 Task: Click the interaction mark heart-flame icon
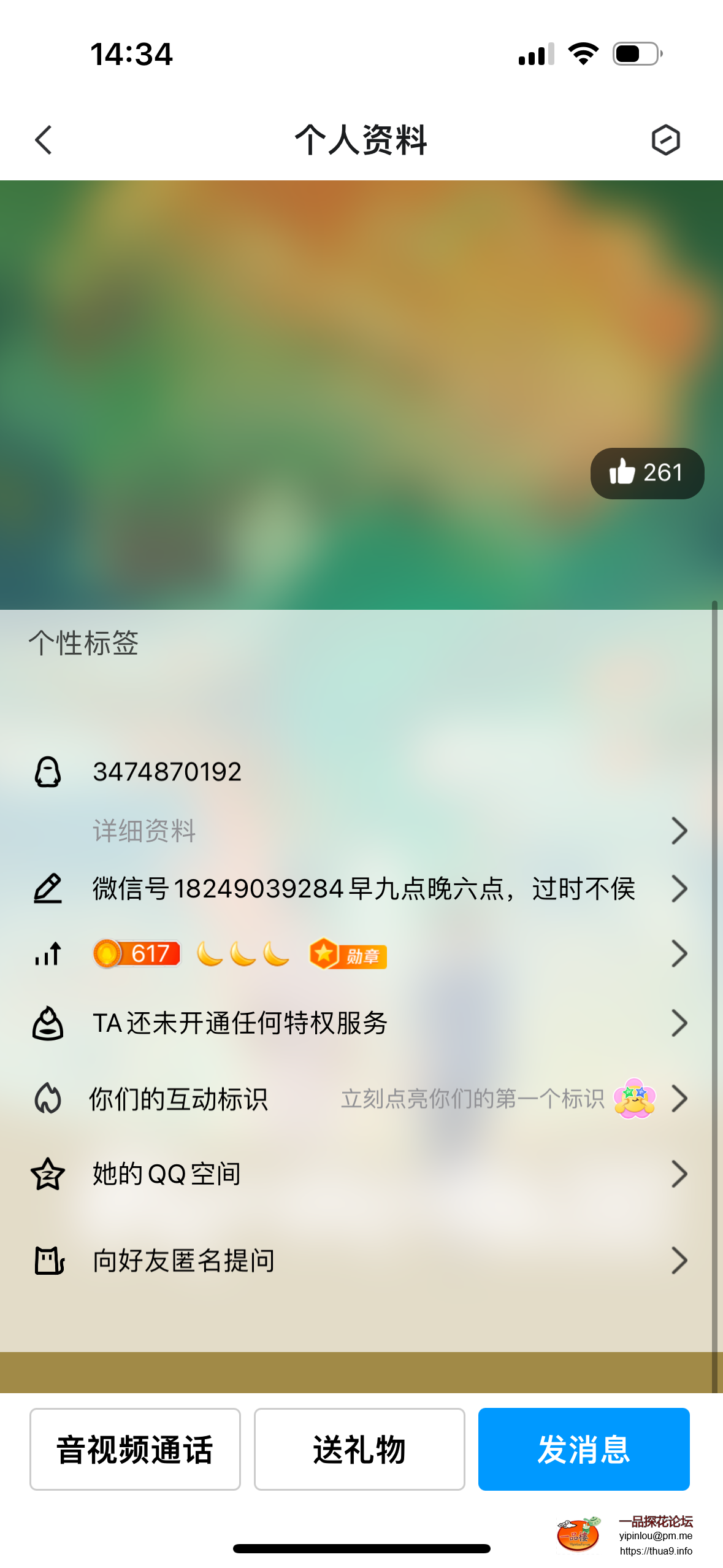click(x=49, y=1098)
